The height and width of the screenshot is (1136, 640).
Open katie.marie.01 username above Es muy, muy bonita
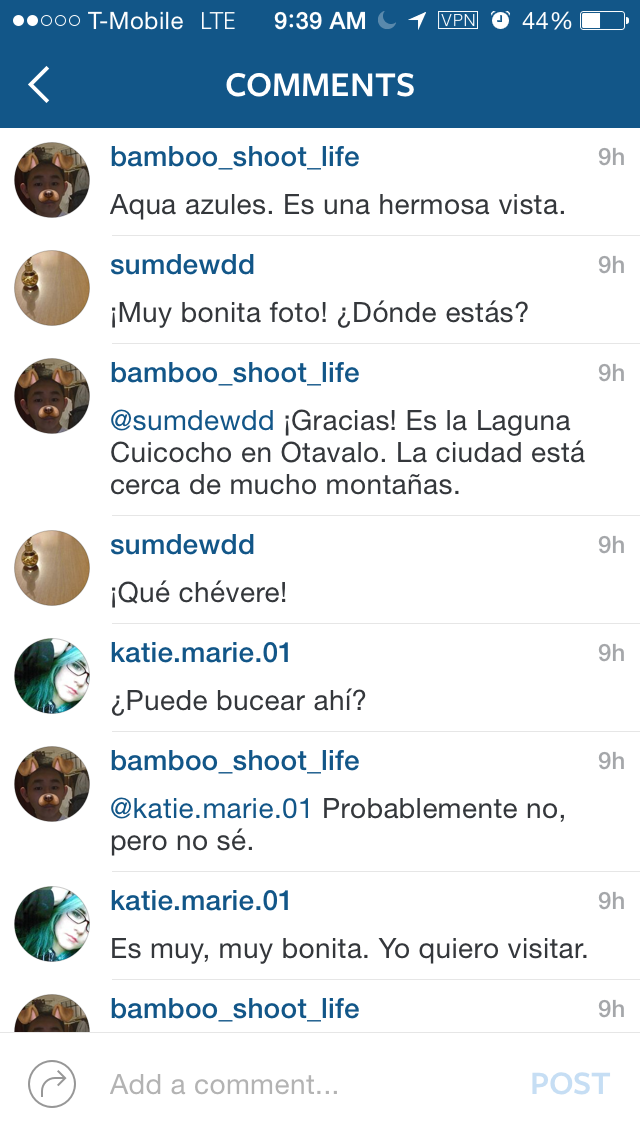point(200,901)
